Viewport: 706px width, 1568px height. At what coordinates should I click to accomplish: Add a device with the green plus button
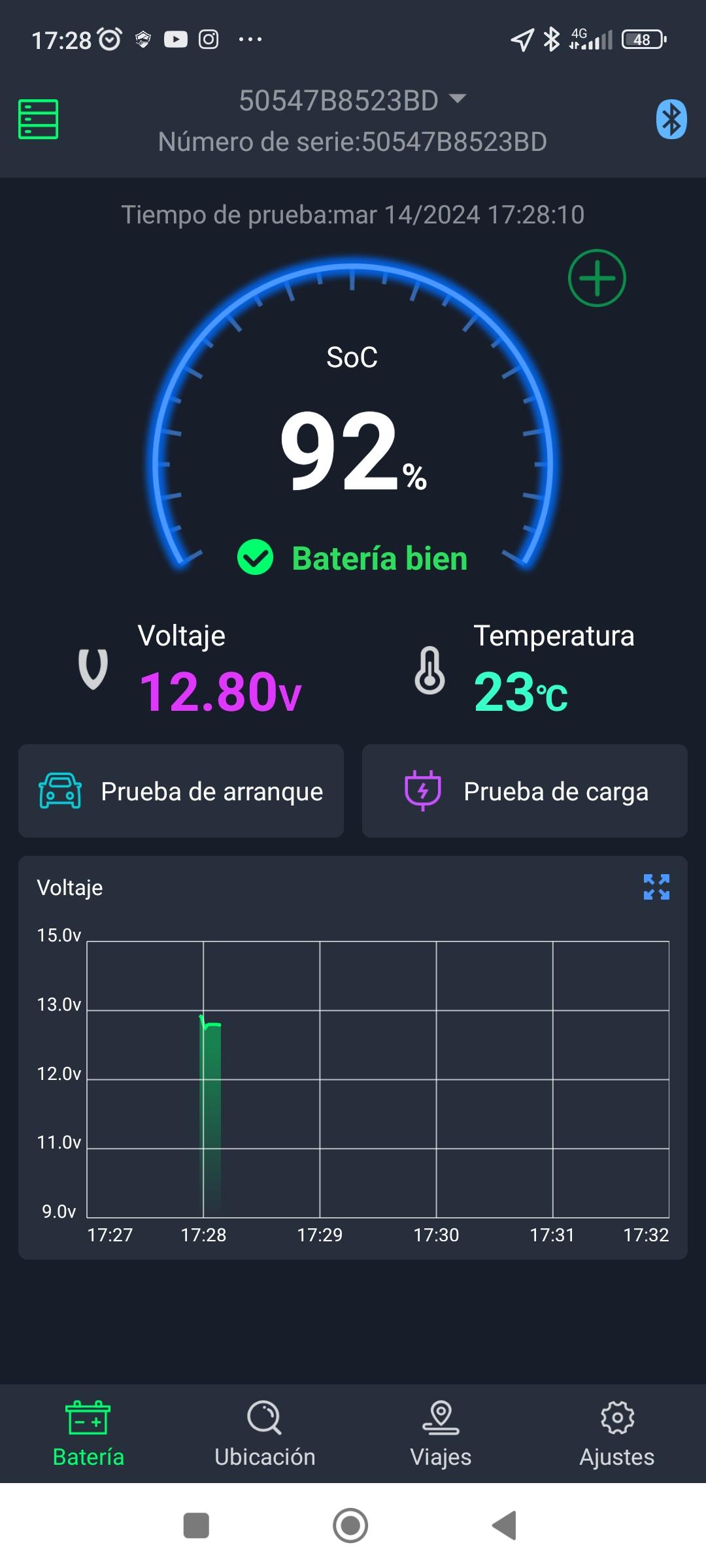point(597,278)
